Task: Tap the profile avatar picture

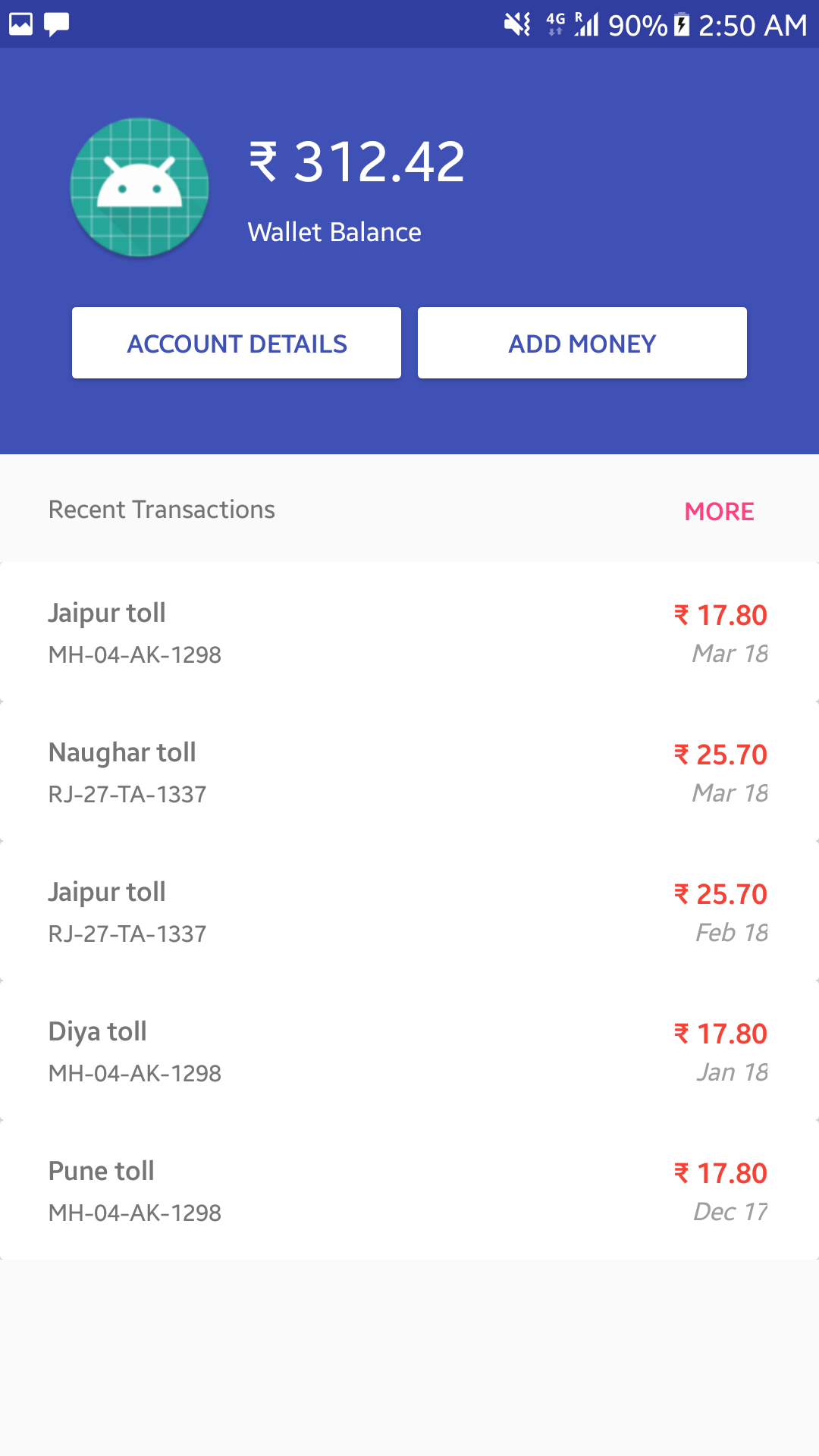Action: pos(140,187)
